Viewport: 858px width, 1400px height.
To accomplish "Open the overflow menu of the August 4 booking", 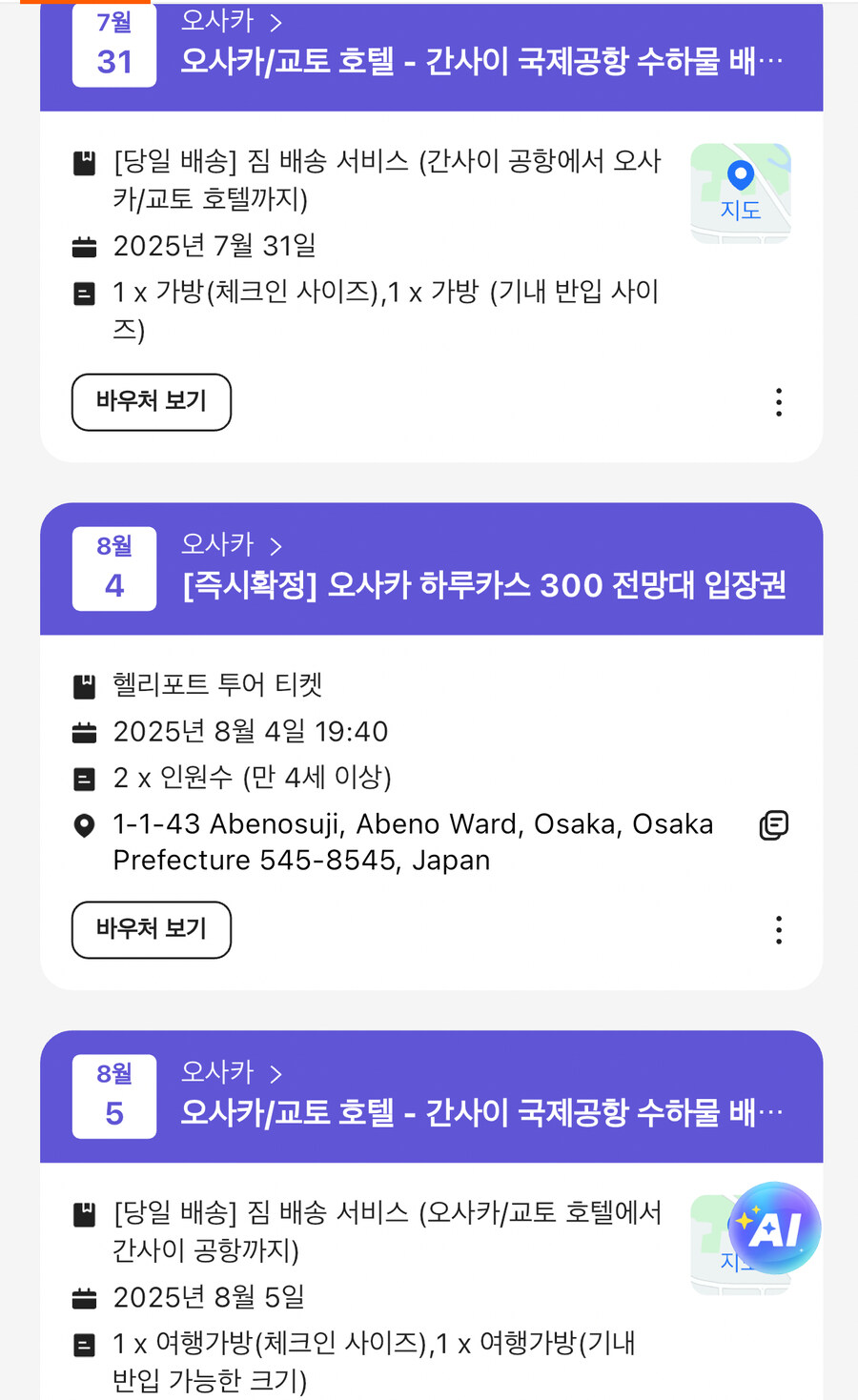I will (779, 929).
